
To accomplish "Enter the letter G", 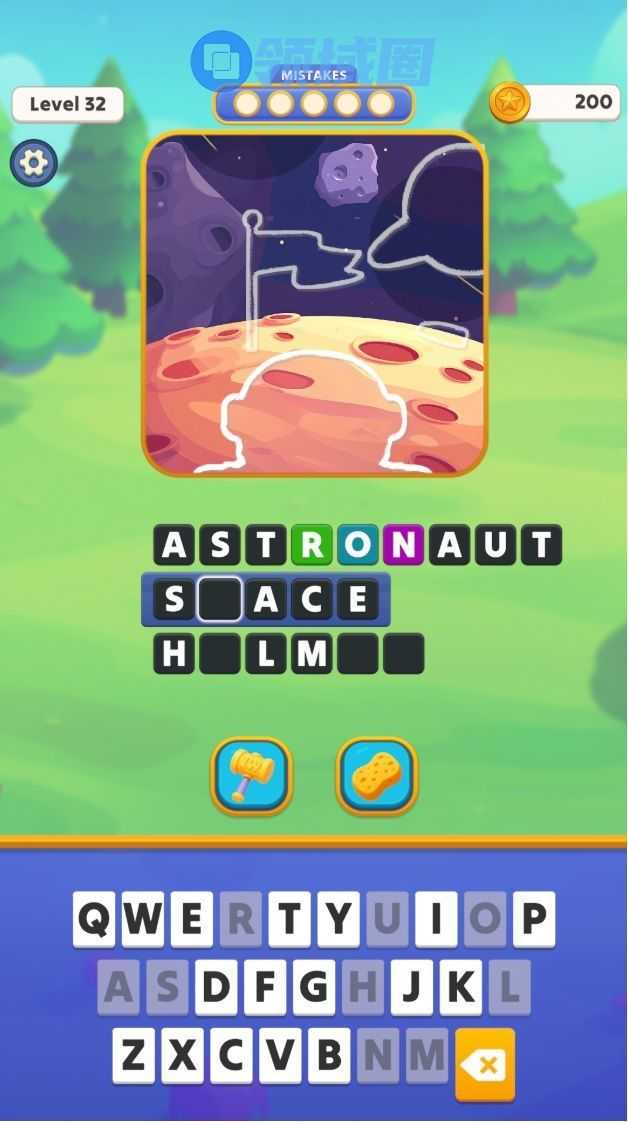I will [x=314, y=988].
